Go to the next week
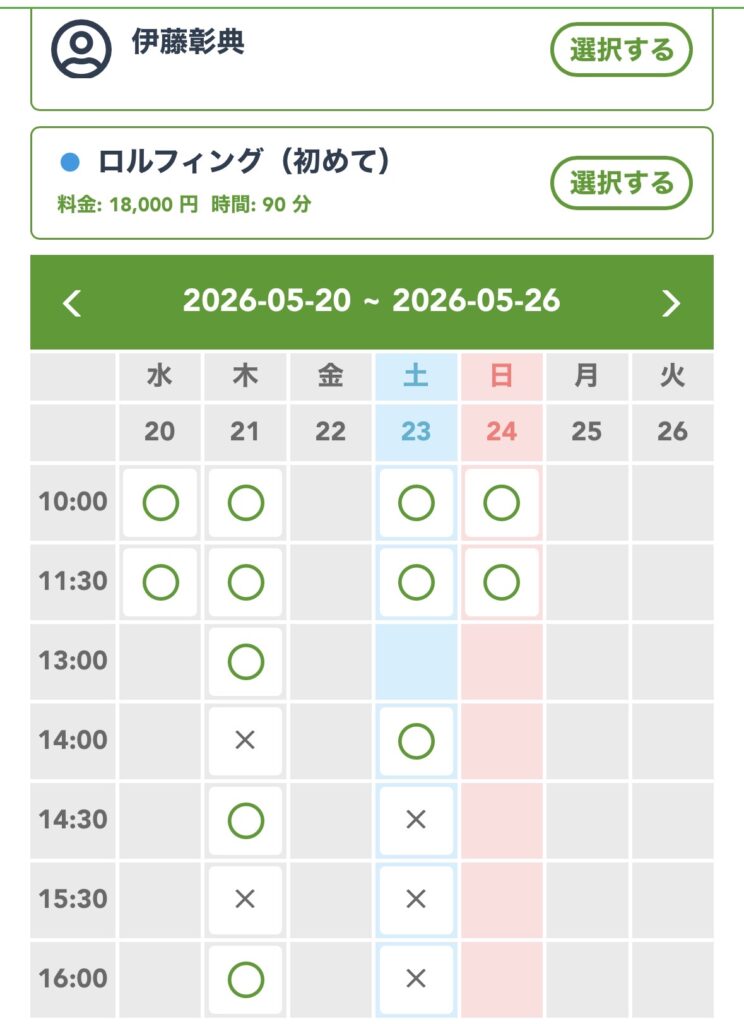 (x=672, y=303)
